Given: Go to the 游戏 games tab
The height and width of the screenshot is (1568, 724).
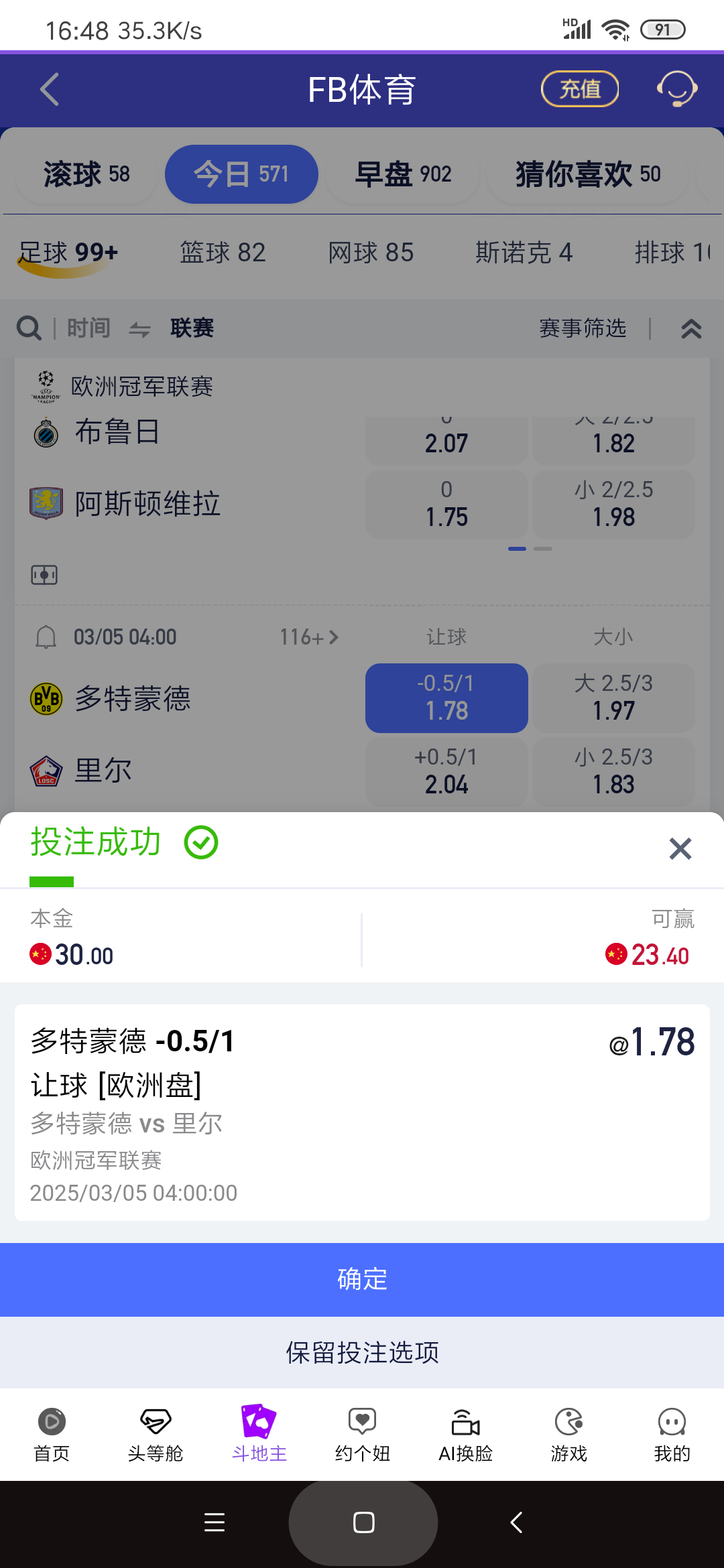Looking at the screenshot, I should coord(569,1434).
